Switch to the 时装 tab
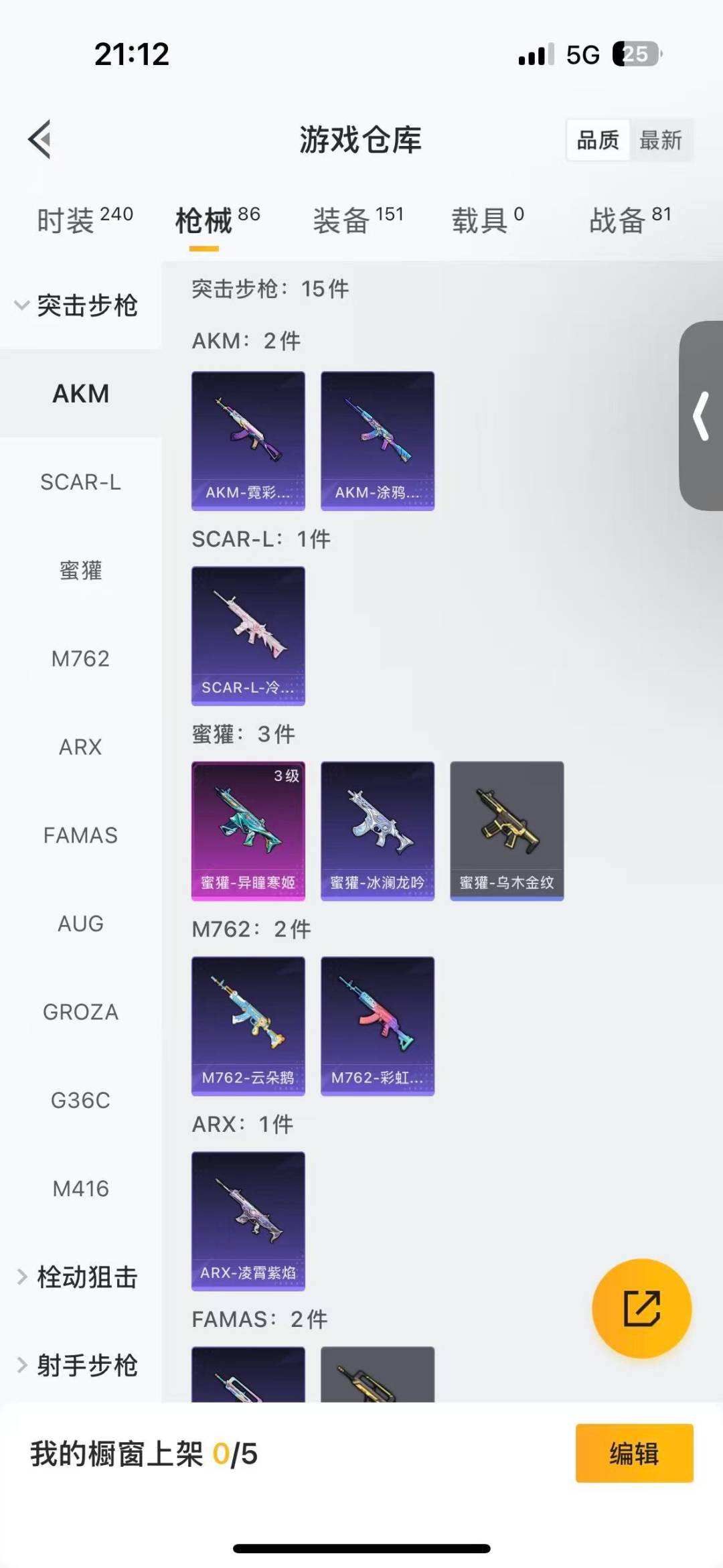The width and height of the screenshot is (723, 1568). [84, 220]
